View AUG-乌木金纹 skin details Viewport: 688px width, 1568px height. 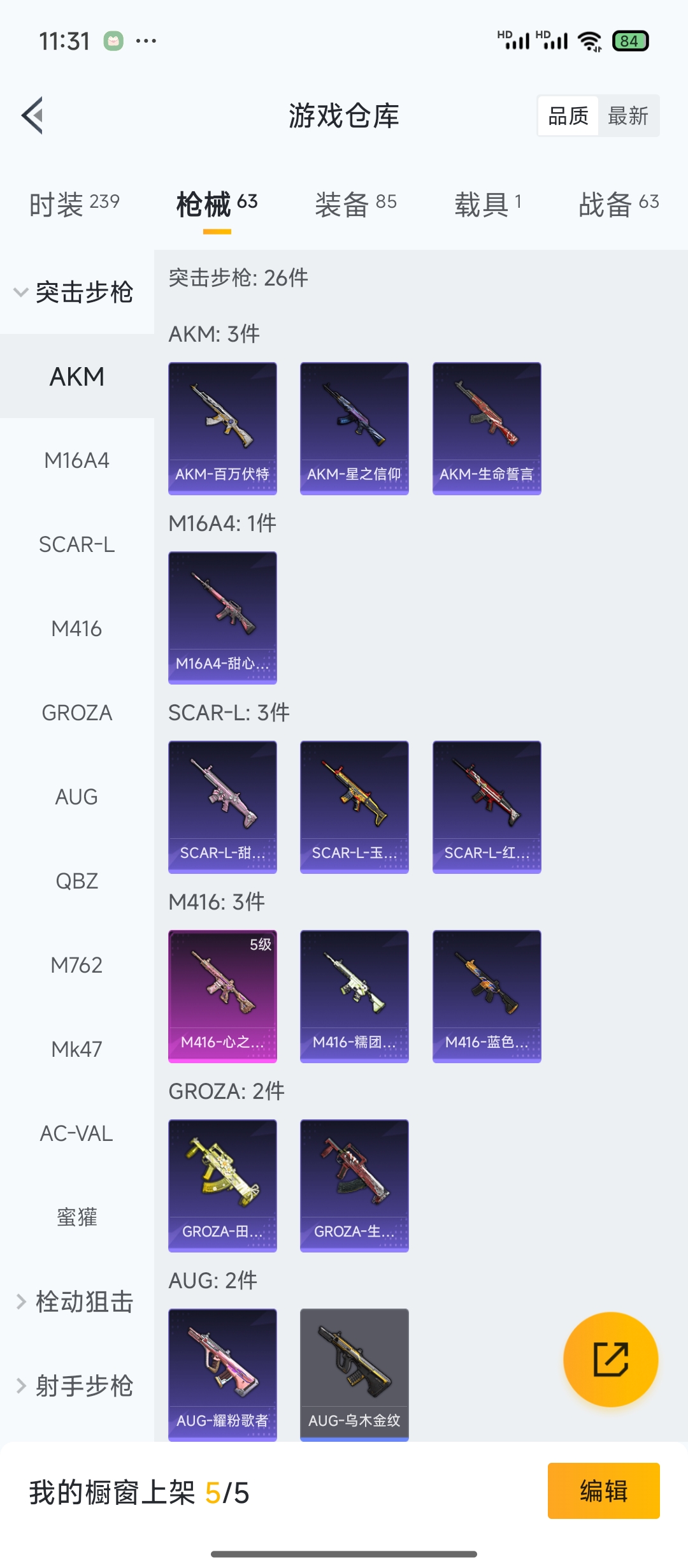point(354,1375)
